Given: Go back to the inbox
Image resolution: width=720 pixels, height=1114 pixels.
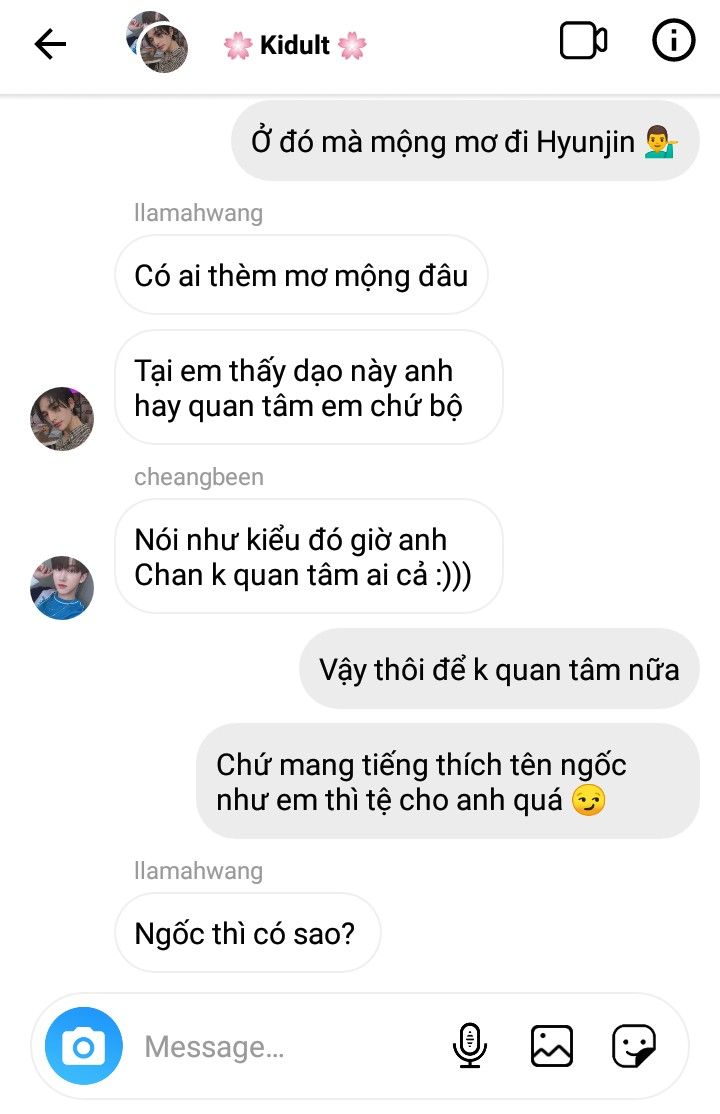Looking at the screenshot, I should point(50,44).
